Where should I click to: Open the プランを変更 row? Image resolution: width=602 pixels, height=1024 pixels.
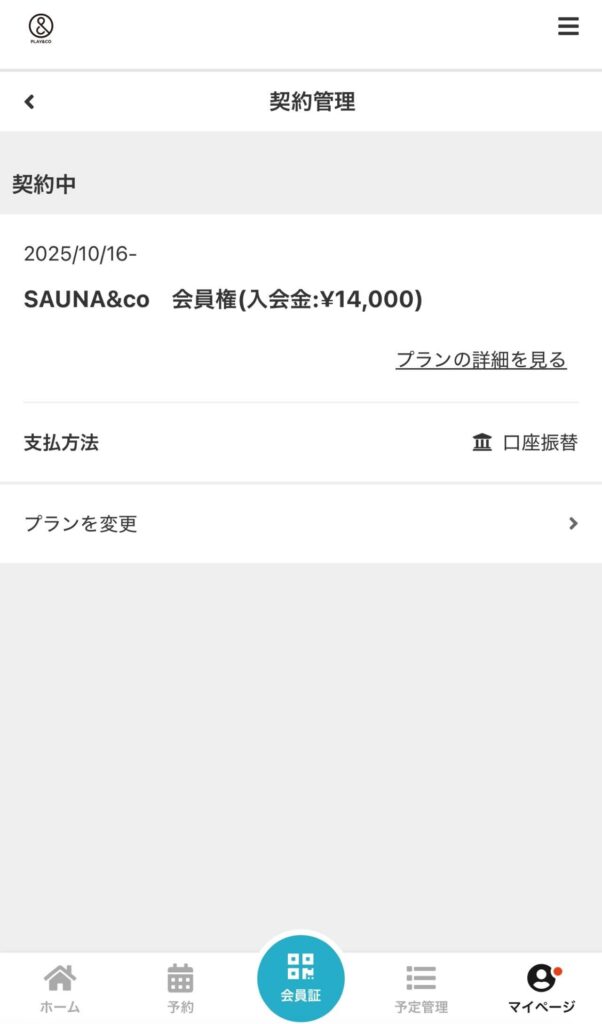(x=300, y=523)
